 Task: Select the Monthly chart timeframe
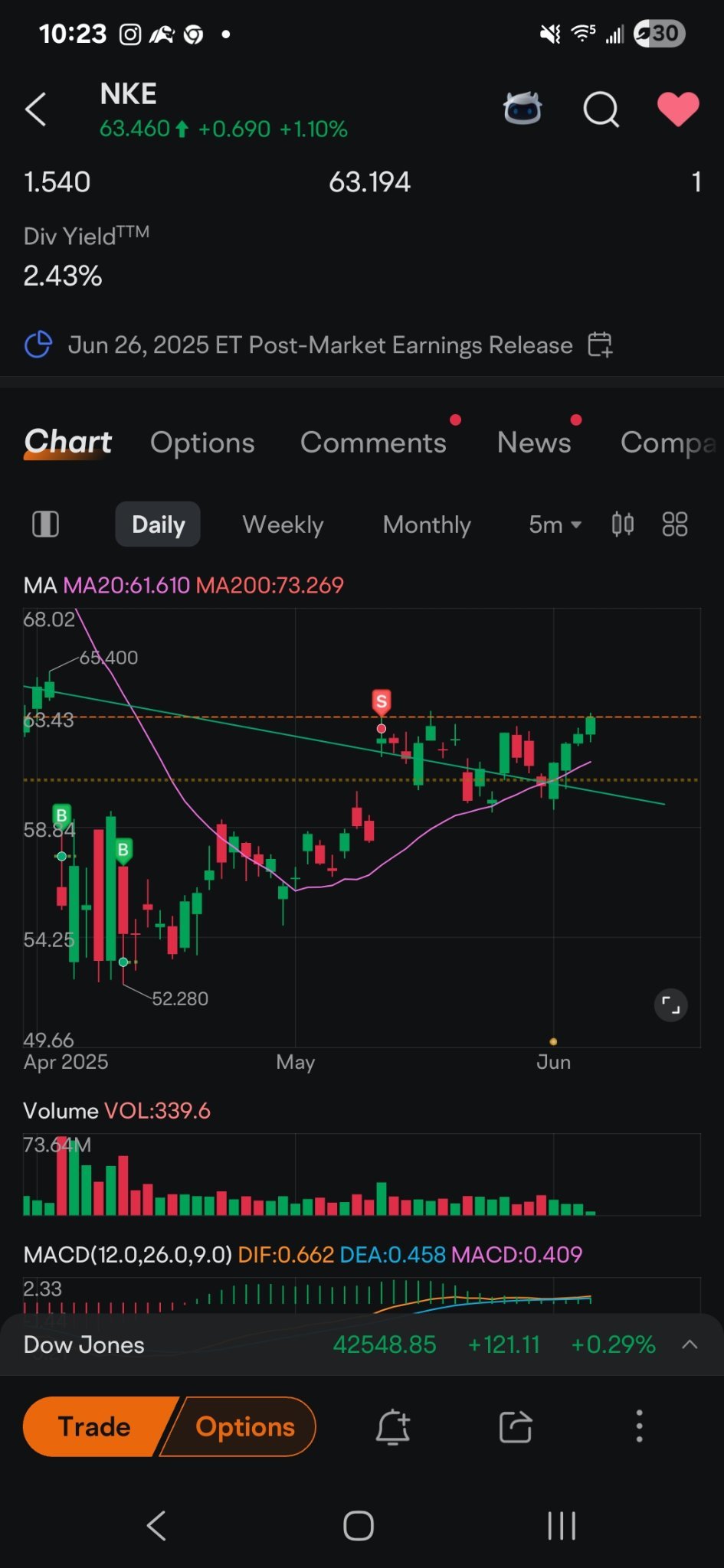tap(427, 524)
